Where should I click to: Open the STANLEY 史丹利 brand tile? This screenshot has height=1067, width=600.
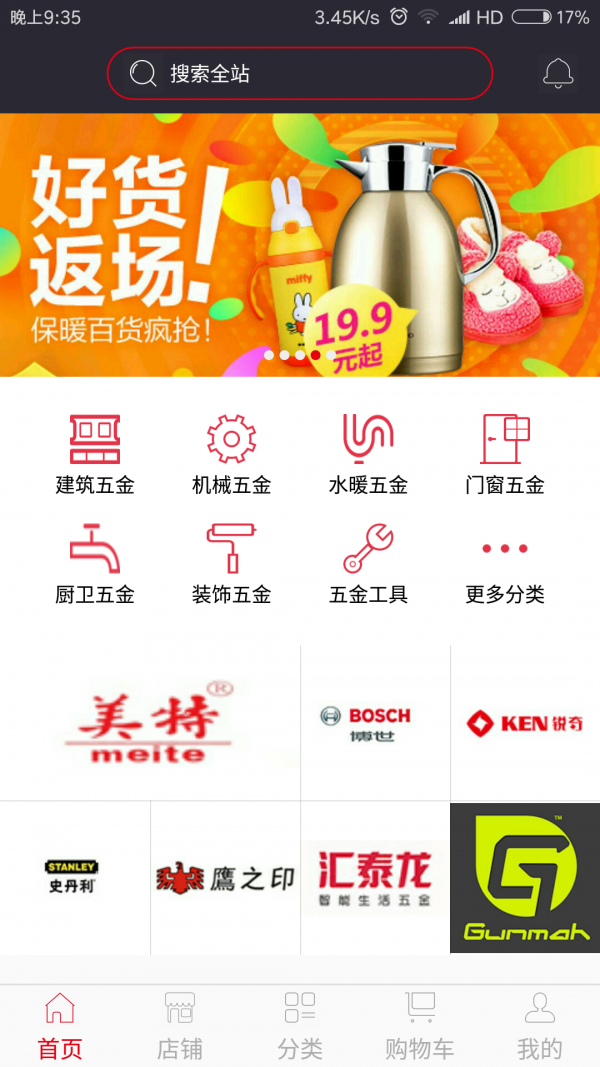pyautogui.click(x=74, y=877)
